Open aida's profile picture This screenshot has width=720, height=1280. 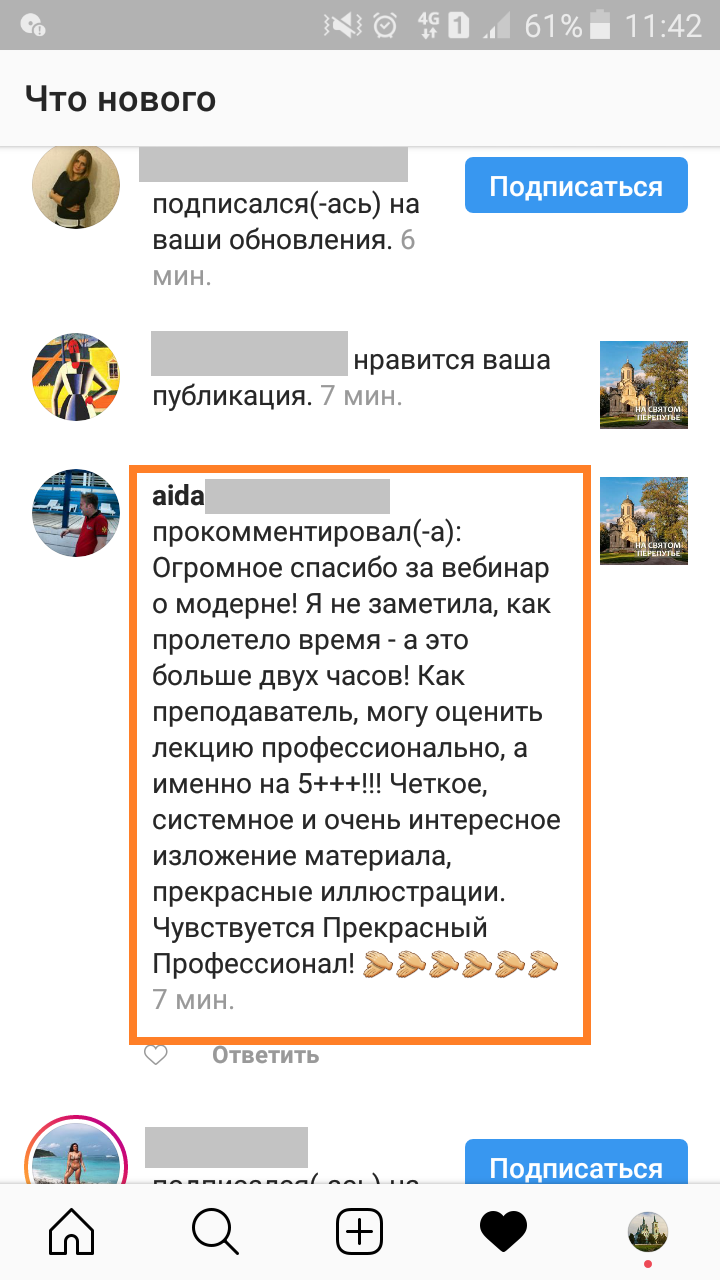[77, 513]
